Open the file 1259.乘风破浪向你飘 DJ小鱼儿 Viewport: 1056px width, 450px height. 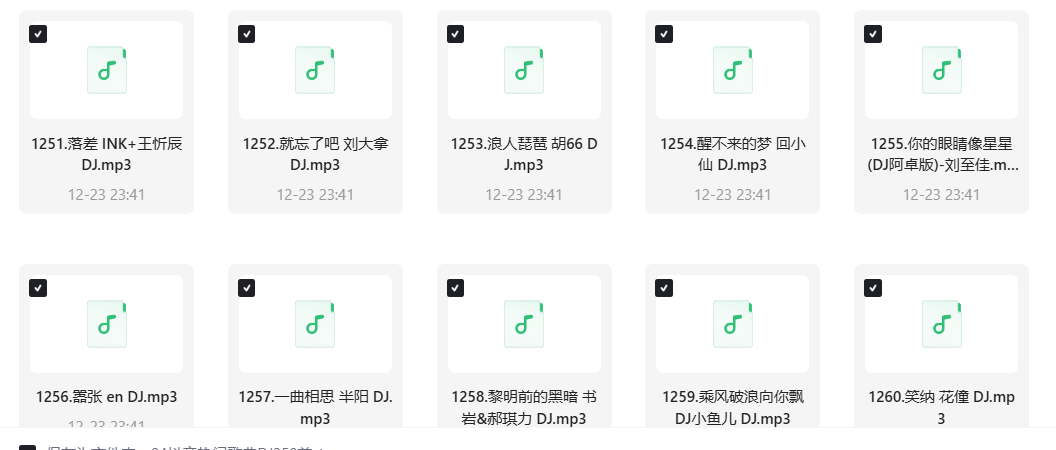pos(732,325)
